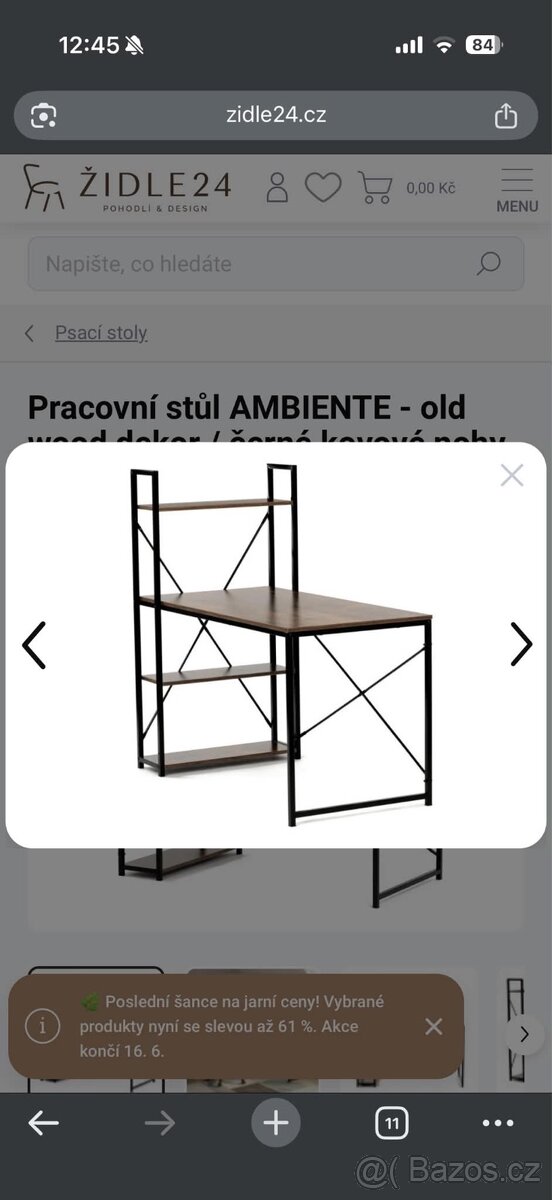Open the wishlist heart icon
The image size is (552, 1200).
[x=323, y=187]
